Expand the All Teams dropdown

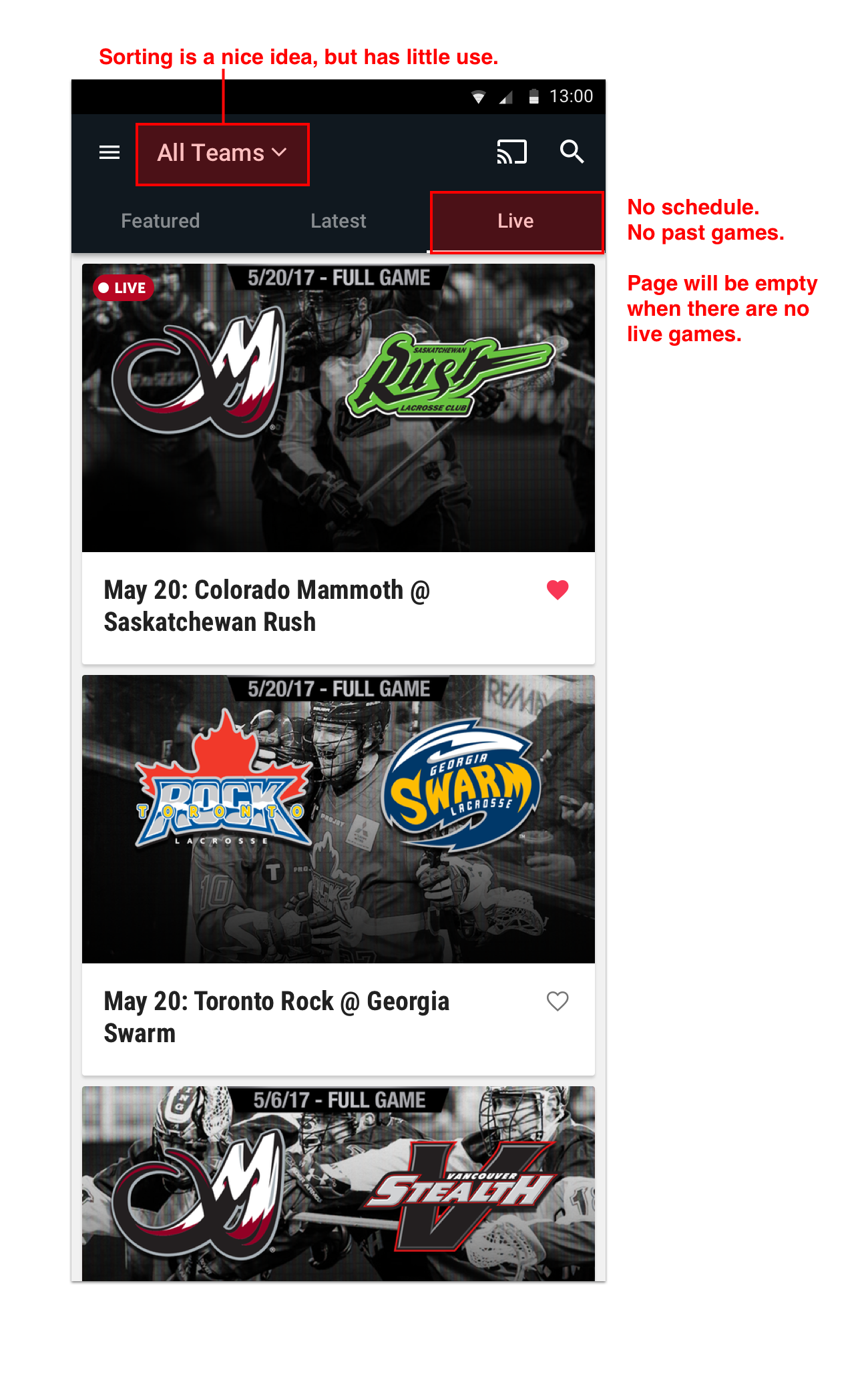click(222, 154)
